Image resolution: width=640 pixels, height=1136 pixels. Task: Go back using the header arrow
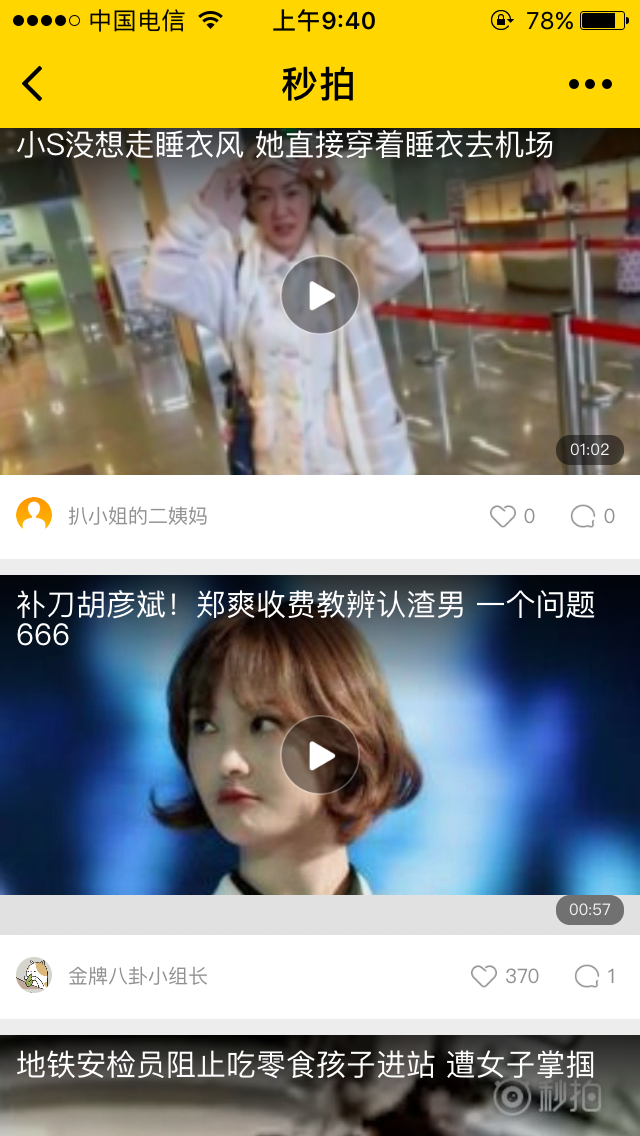pos(33,84)
